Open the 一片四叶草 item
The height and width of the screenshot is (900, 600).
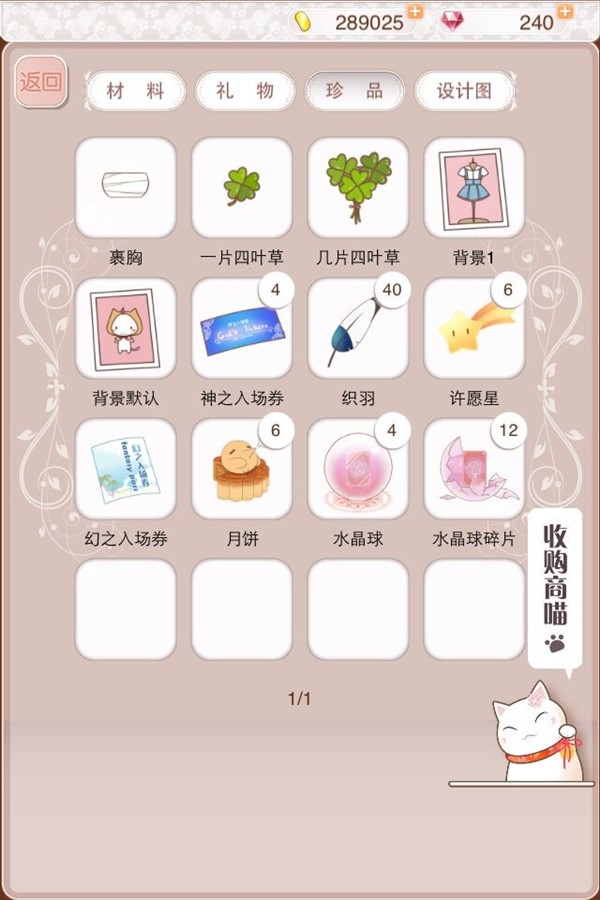click(242, 187)
